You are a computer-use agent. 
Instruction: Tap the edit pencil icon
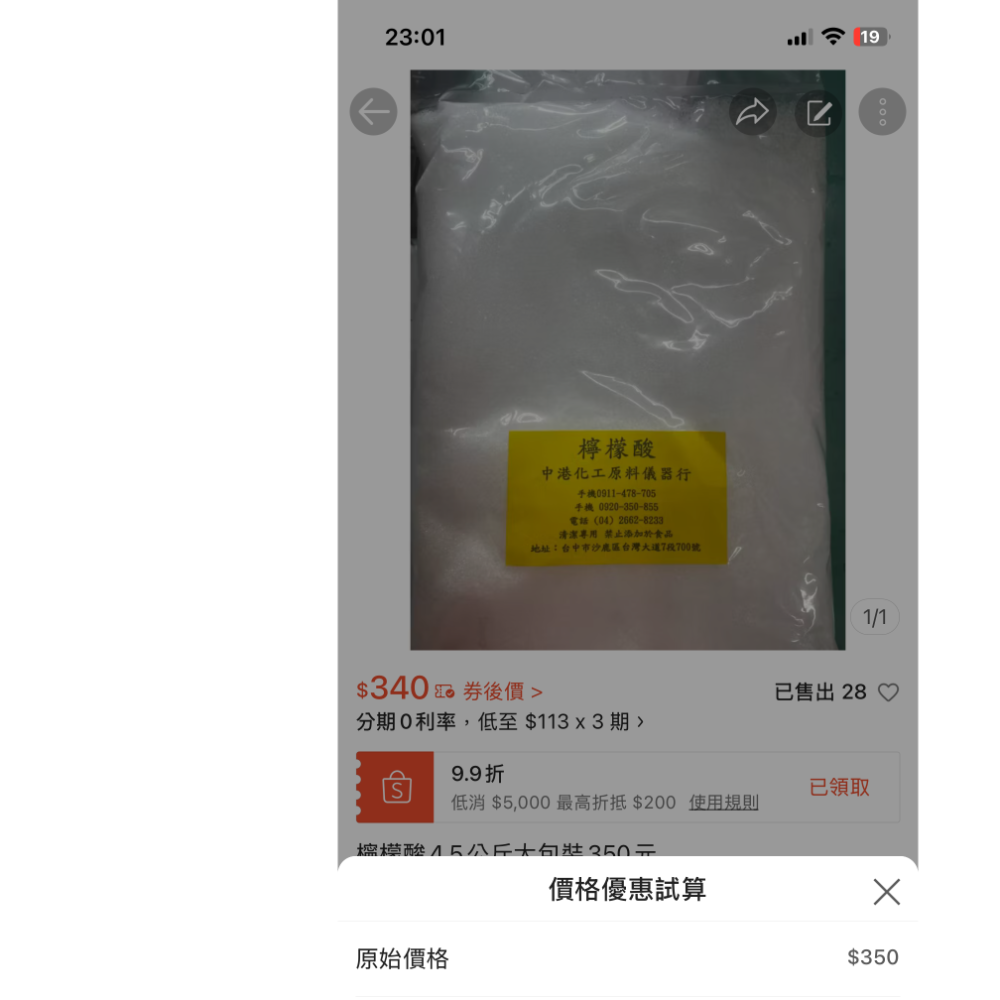(x=819, y=112)
